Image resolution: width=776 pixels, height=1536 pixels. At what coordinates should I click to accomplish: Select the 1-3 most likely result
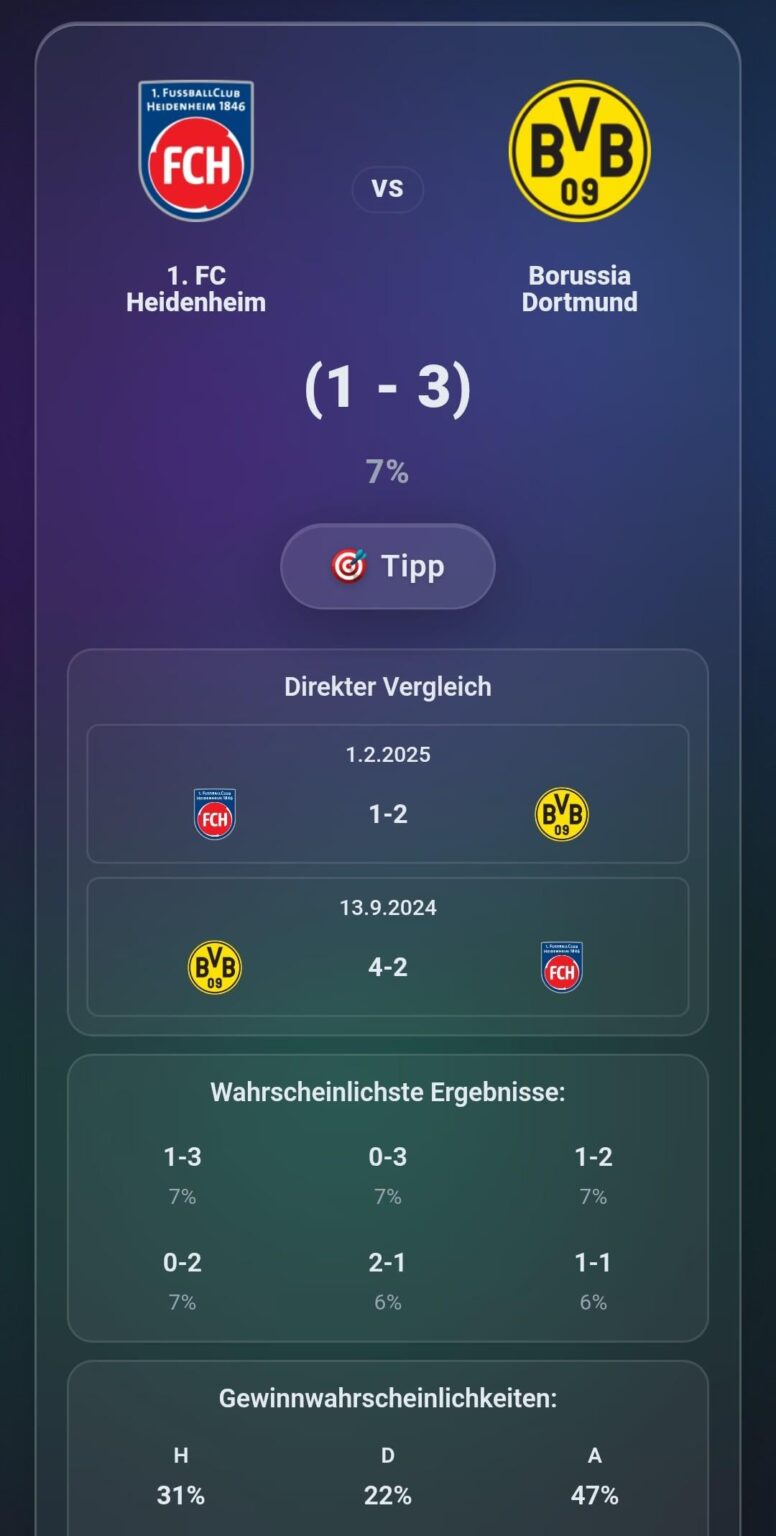click(x=181, y=1157)
